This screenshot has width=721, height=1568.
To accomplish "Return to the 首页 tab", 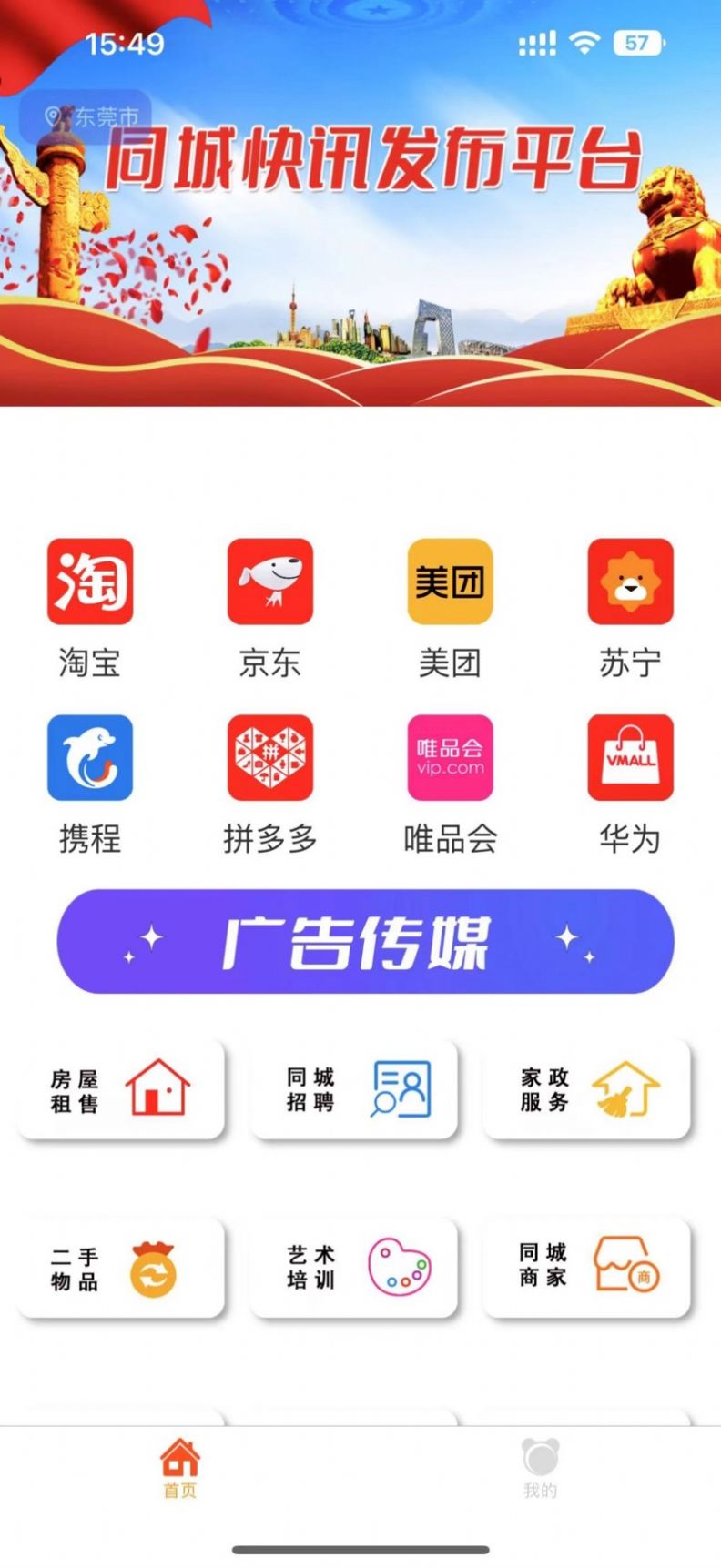I will pyautogui.click(x=180, y=1468).
